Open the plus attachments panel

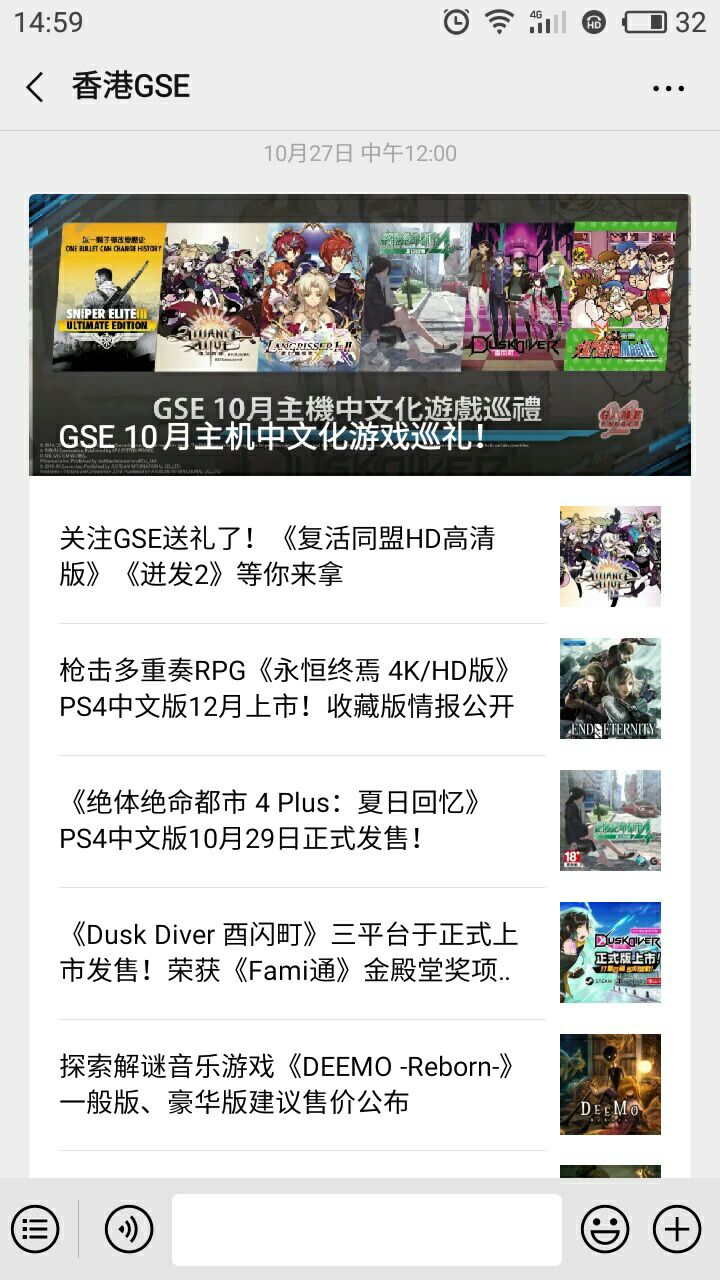point(677,1228)
